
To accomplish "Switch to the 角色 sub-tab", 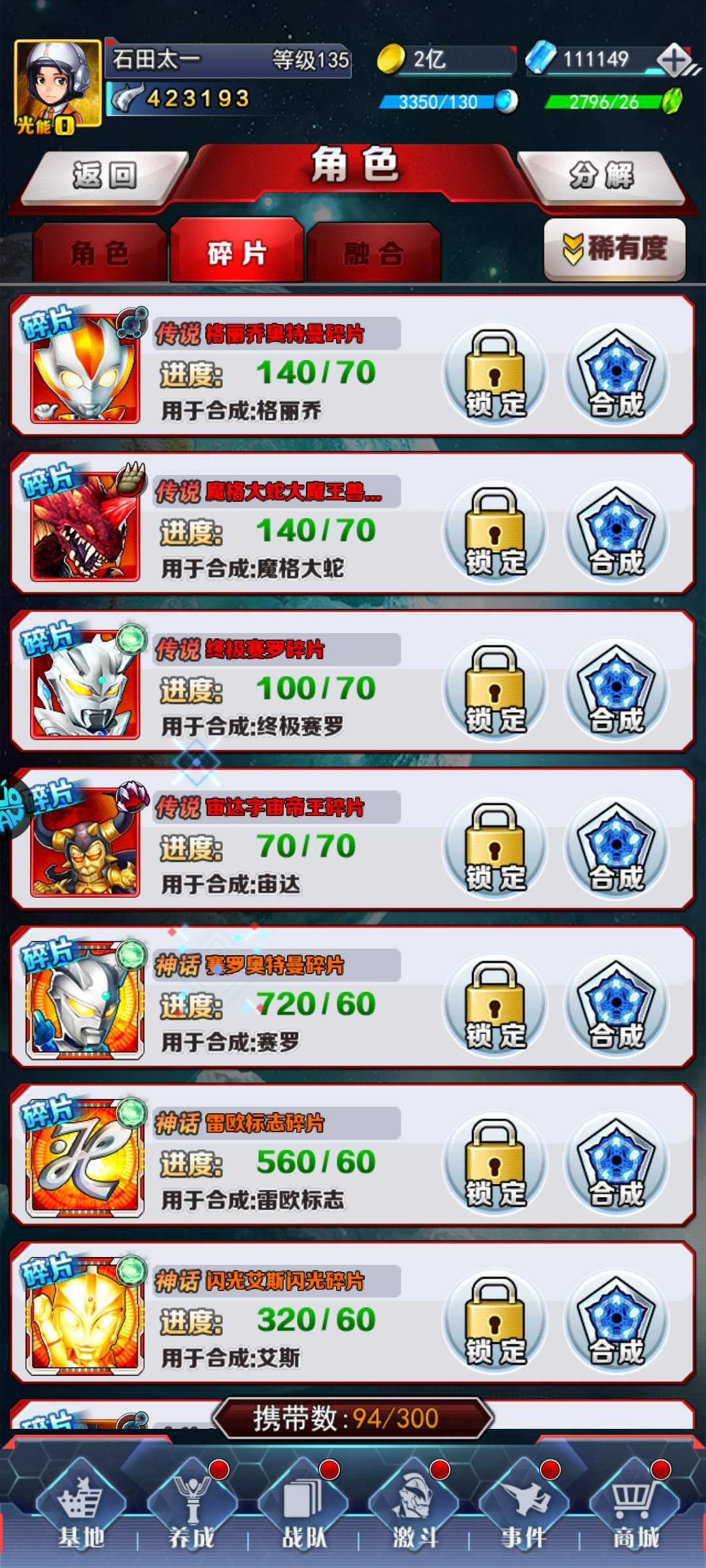I will pyautogui.click(x=99, y=253).
